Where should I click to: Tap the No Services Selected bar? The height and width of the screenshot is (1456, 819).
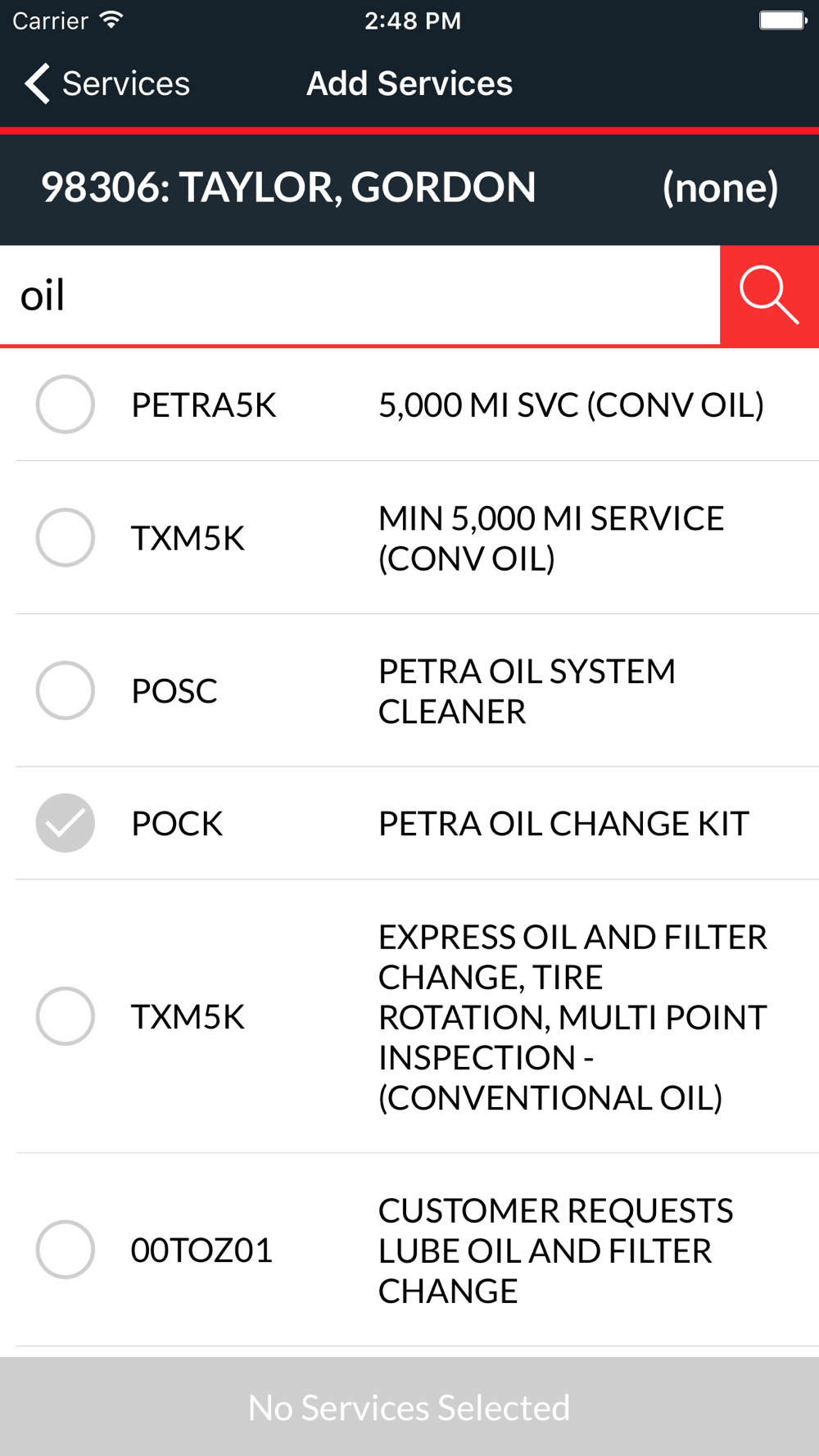click(x=409, y=1407)
